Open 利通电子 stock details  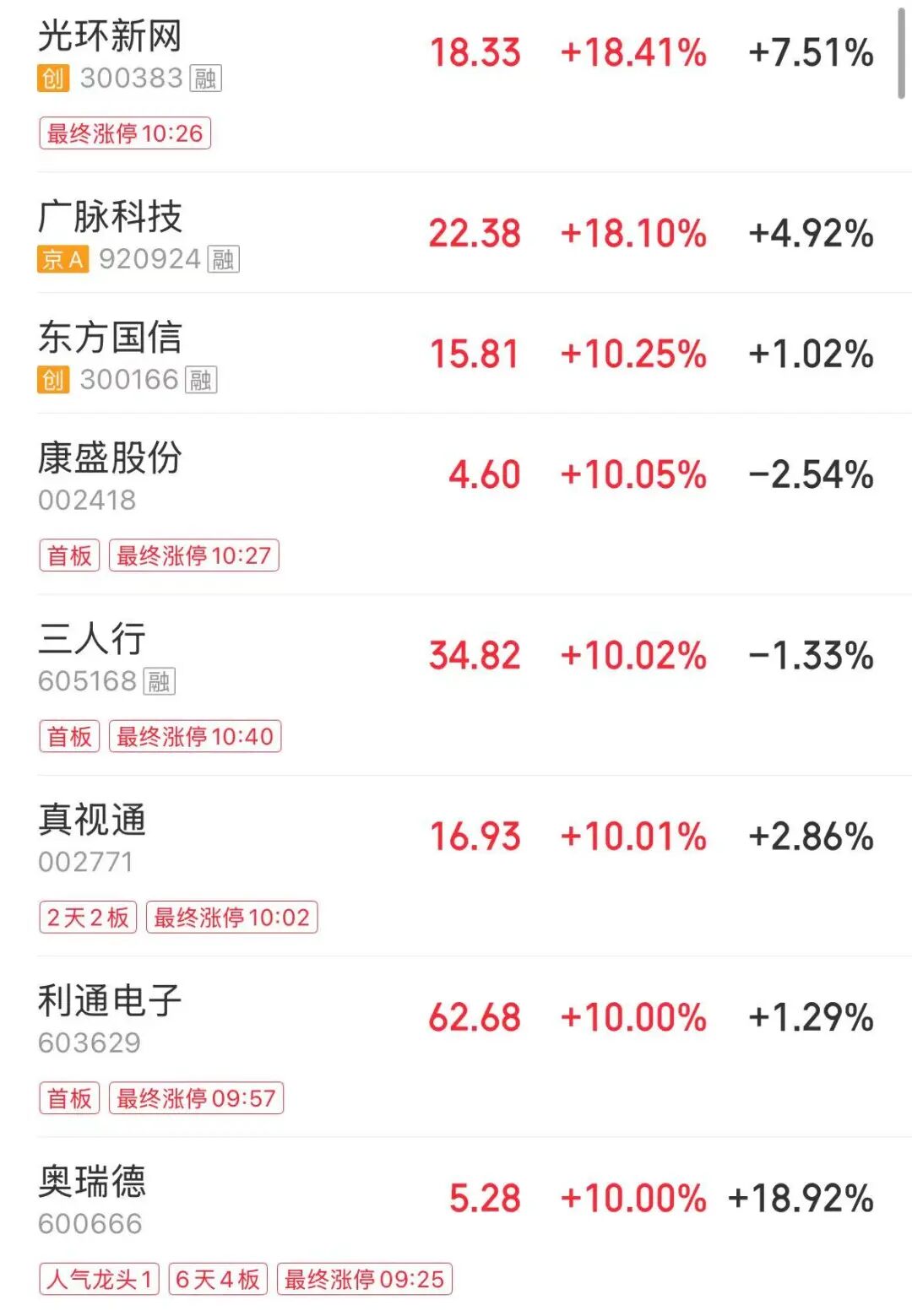[x=110, y=1001]
